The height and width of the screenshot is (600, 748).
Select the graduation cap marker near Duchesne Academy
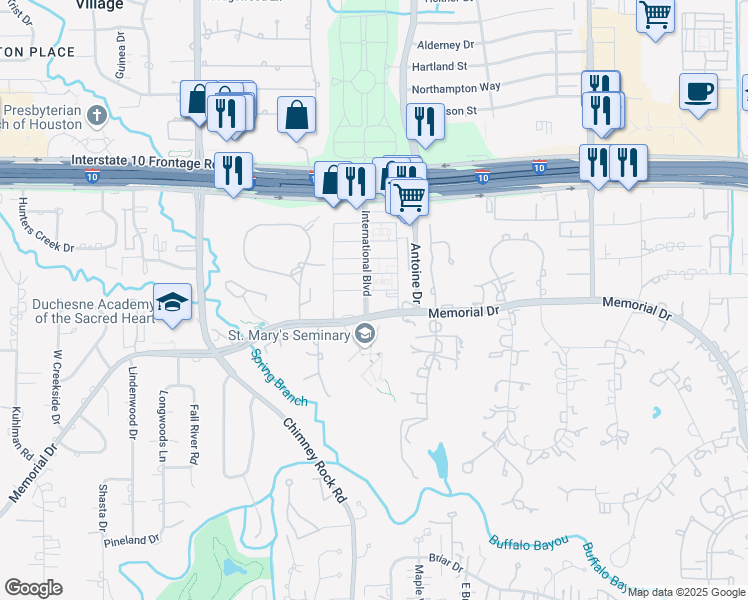coord(172,303)
